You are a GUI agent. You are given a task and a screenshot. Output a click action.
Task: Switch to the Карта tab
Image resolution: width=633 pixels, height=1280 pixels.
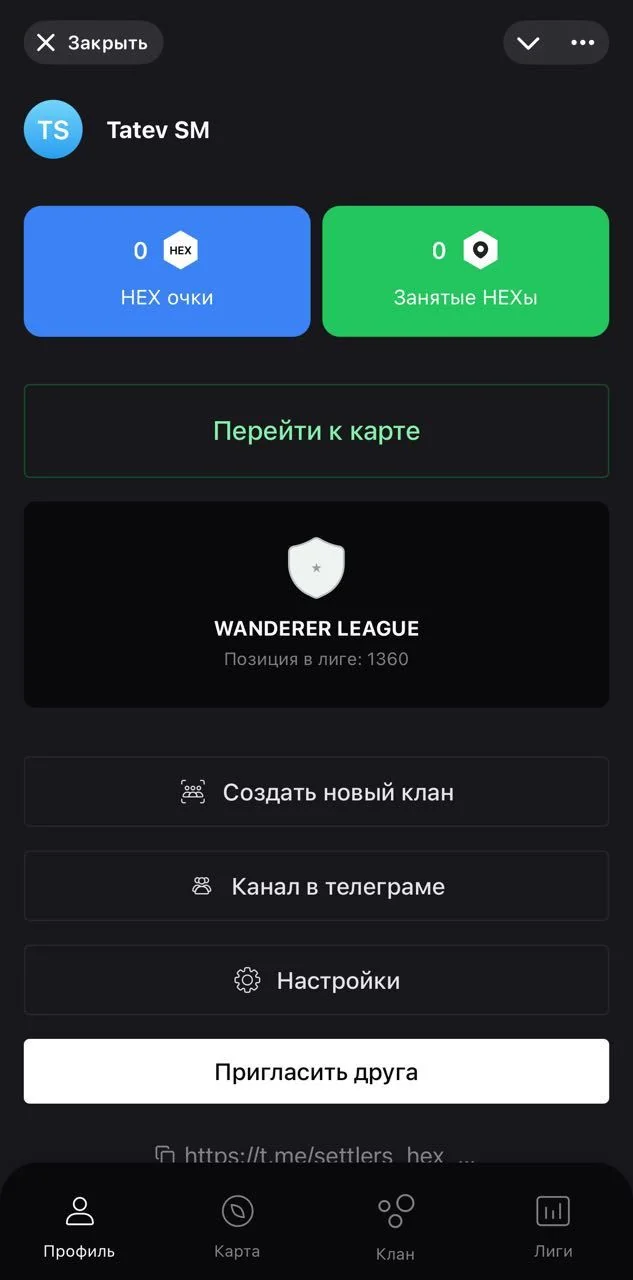tap(237, 1227)
